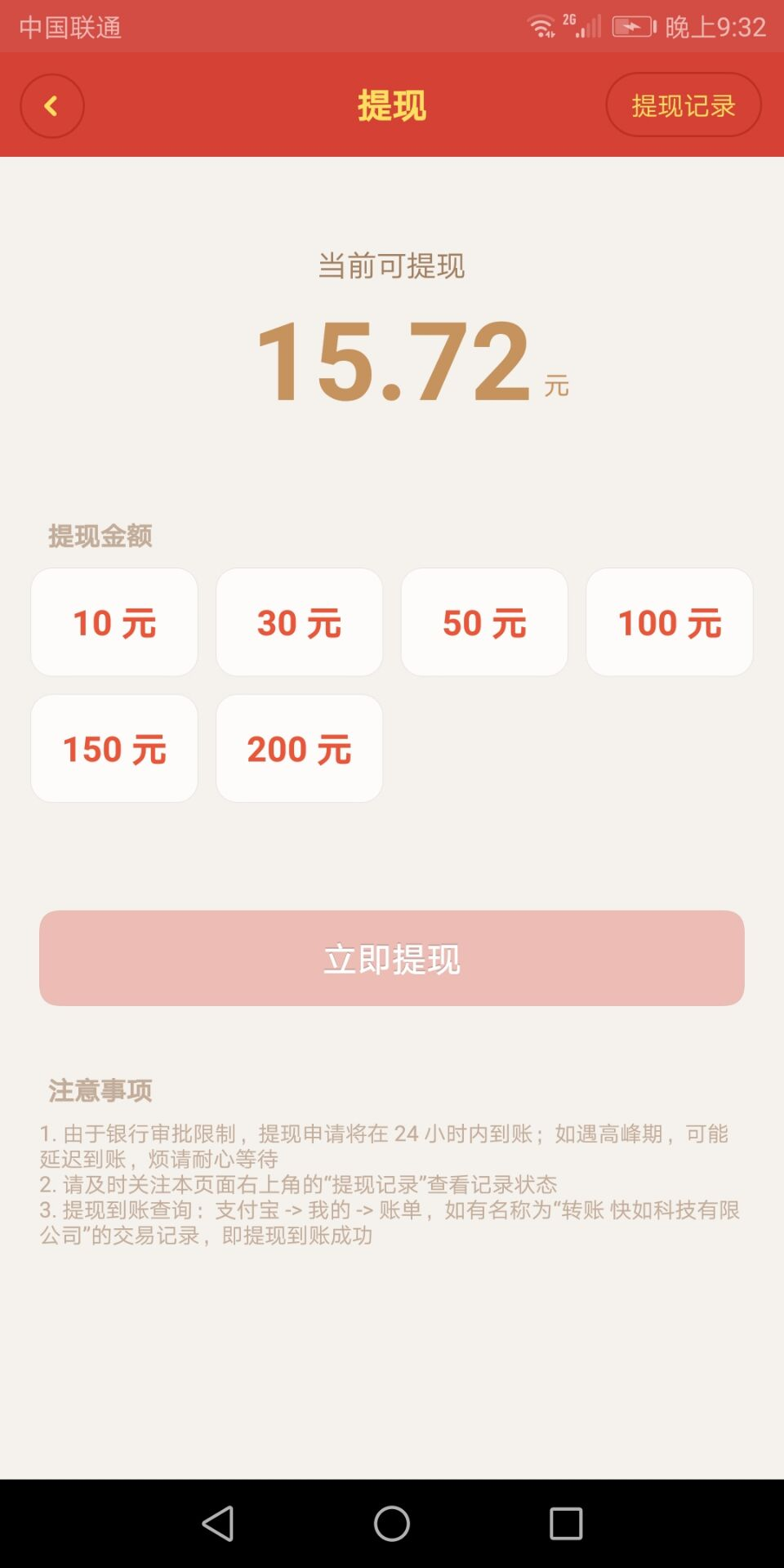Image resolution: width=784 pixels, height=1568 pixels.
Task: Open 提现记录 withdrawal history
Action: (x=683, y=105)
